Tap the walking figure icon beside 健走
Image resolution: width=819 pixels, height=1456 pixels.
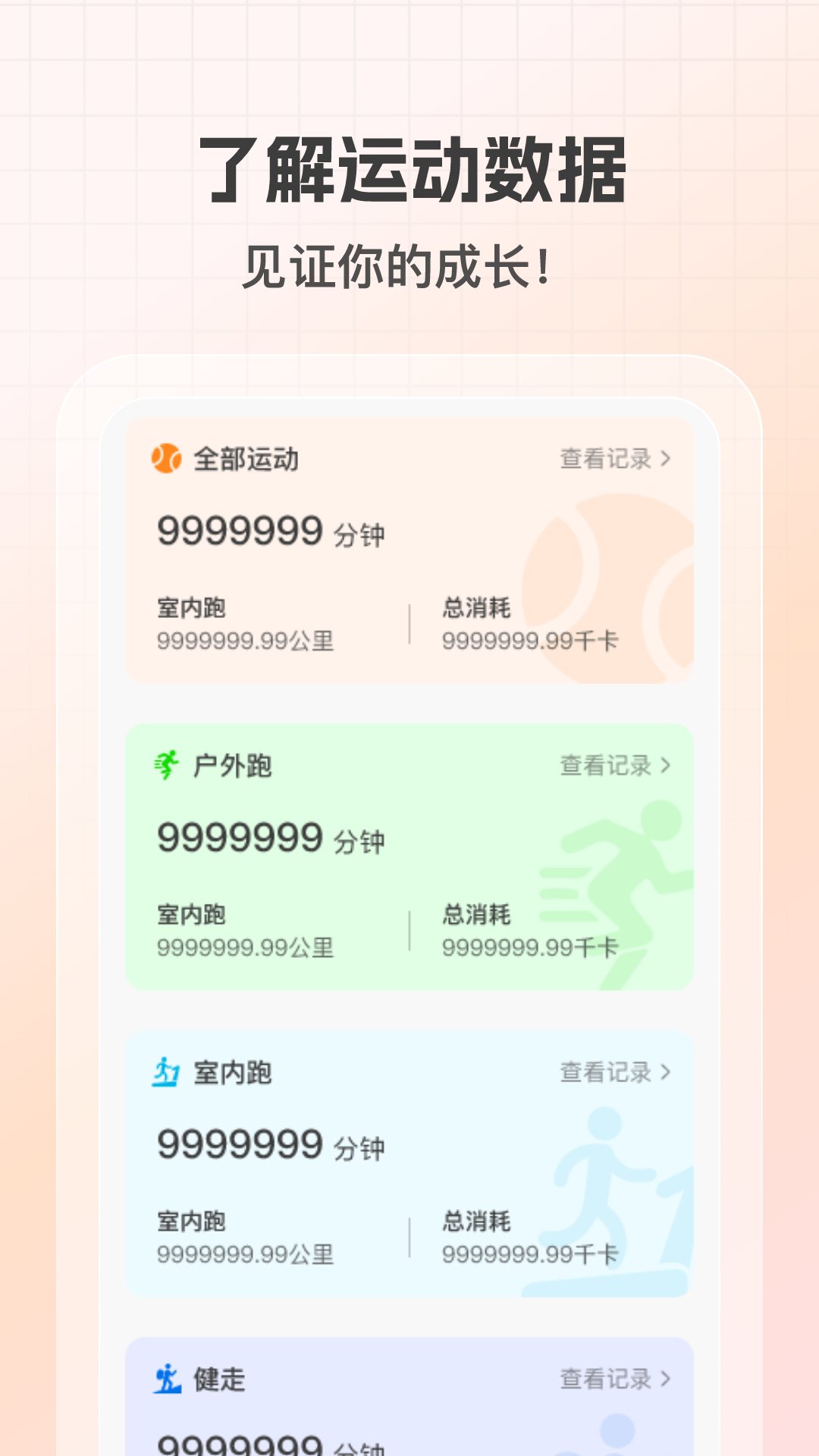point(167,1380)
